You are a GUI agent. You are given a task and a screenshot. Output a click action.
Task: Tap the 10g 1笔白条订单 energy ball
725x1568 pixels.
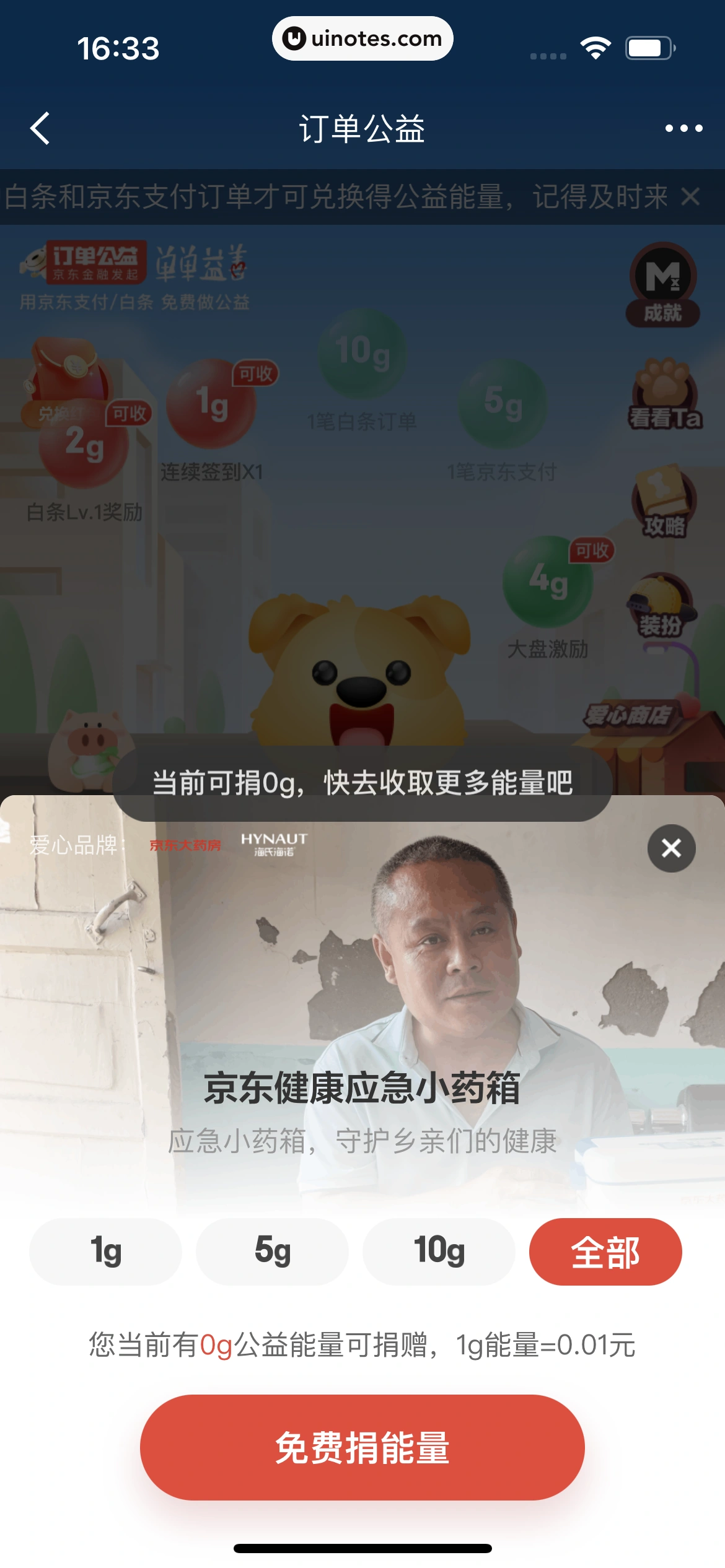(x=362, y=354)
